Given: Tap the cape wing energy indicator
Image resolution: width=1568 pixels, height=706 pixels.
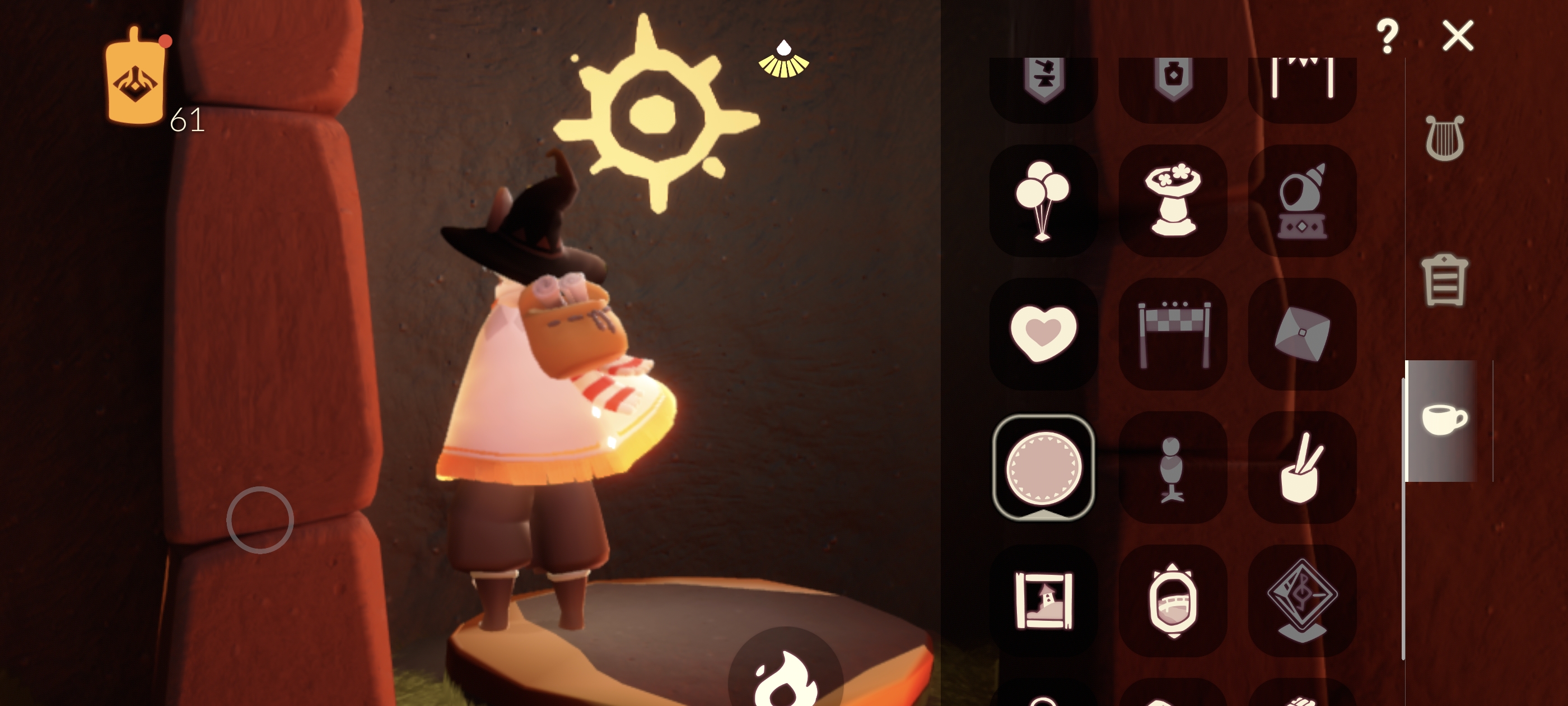Looking at the screenshot, I should tap(783, 60).
